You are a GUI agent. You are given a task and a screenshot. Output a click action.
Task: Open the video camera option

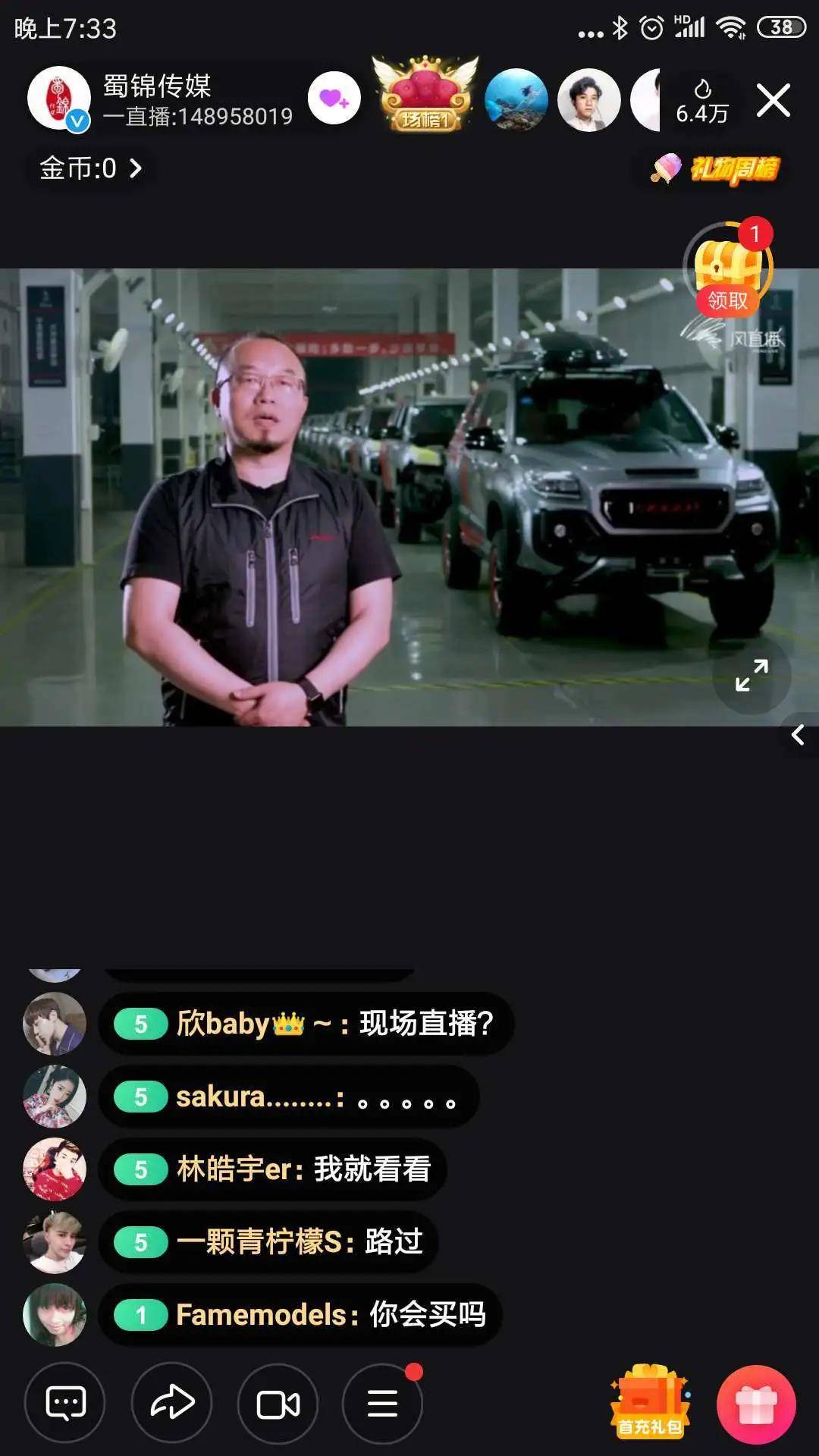[278, 1404]
